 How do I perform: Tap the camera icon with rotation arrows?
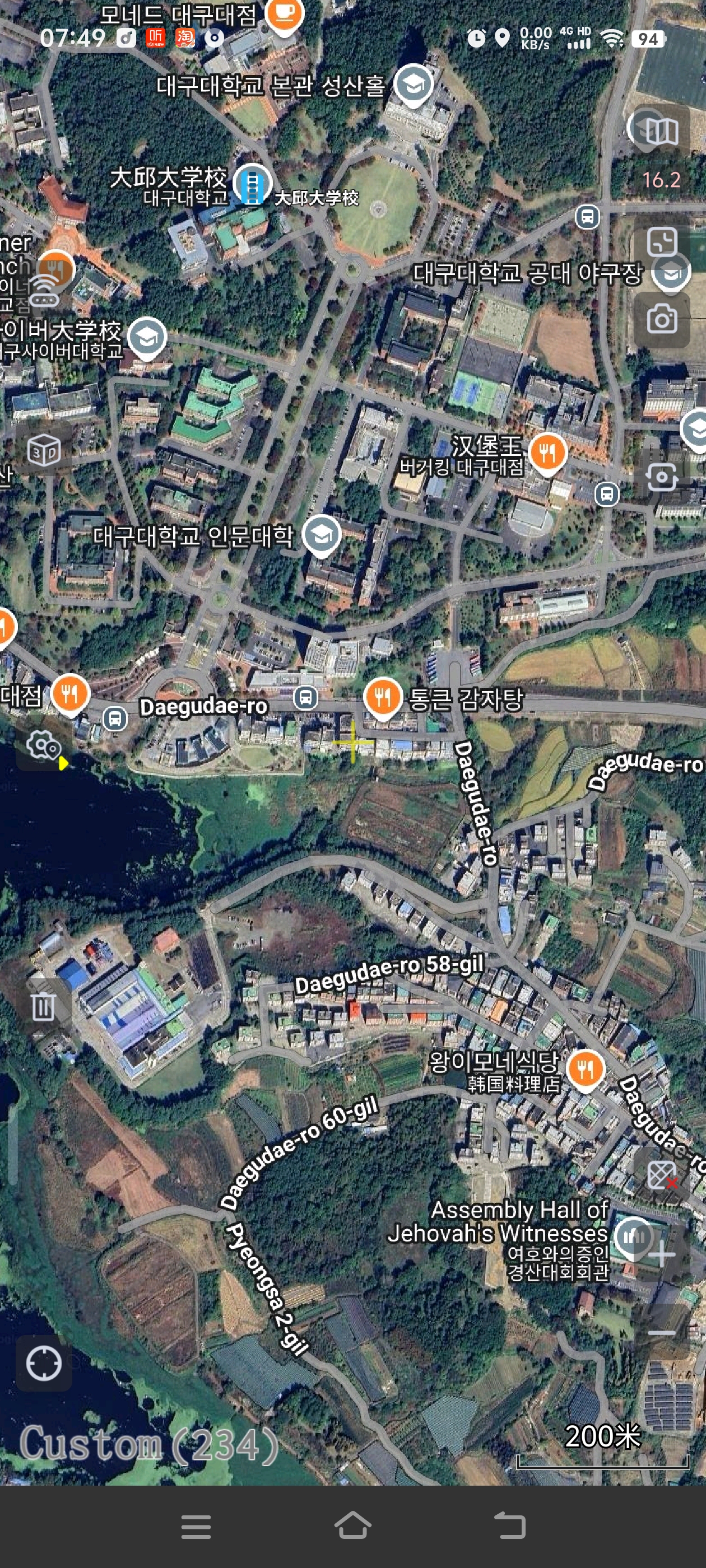(x=662, y=477)
